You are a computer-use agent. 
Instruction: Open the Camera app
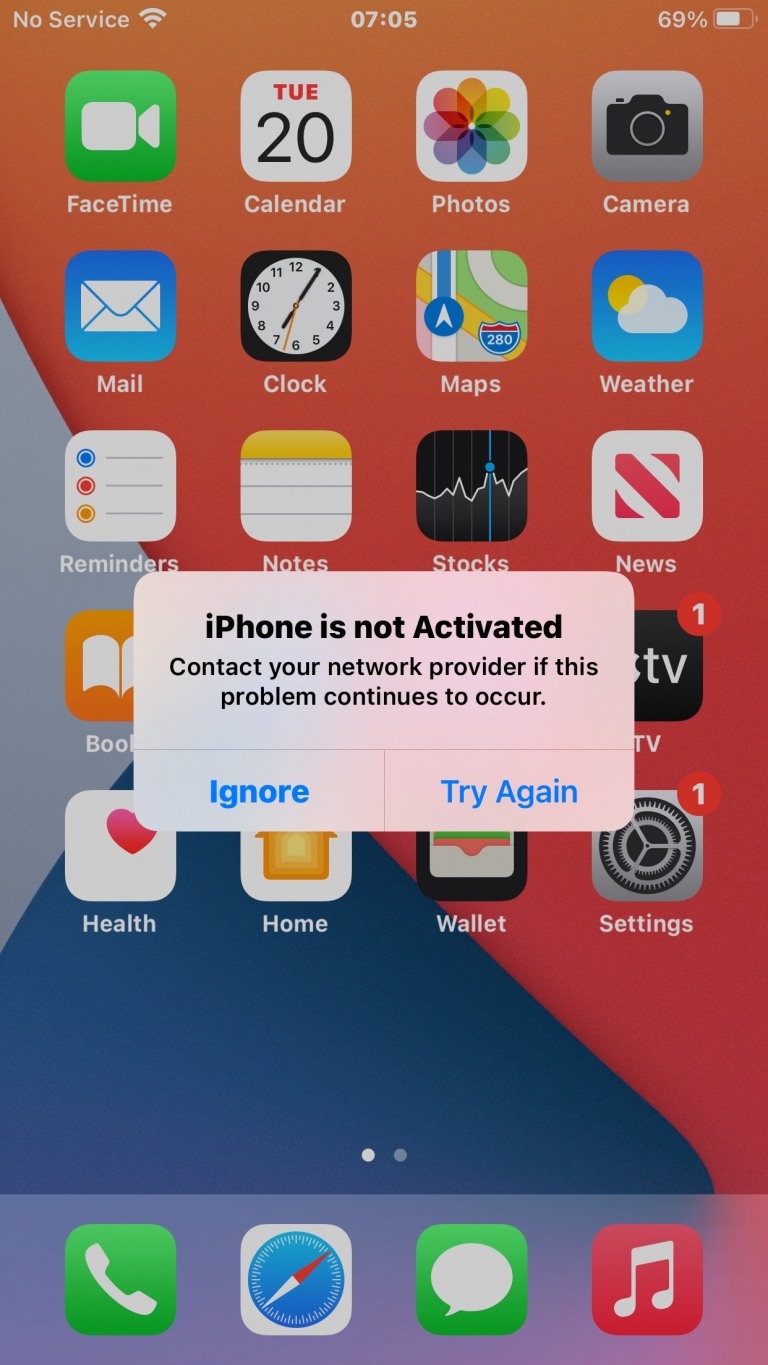(646, 127)
